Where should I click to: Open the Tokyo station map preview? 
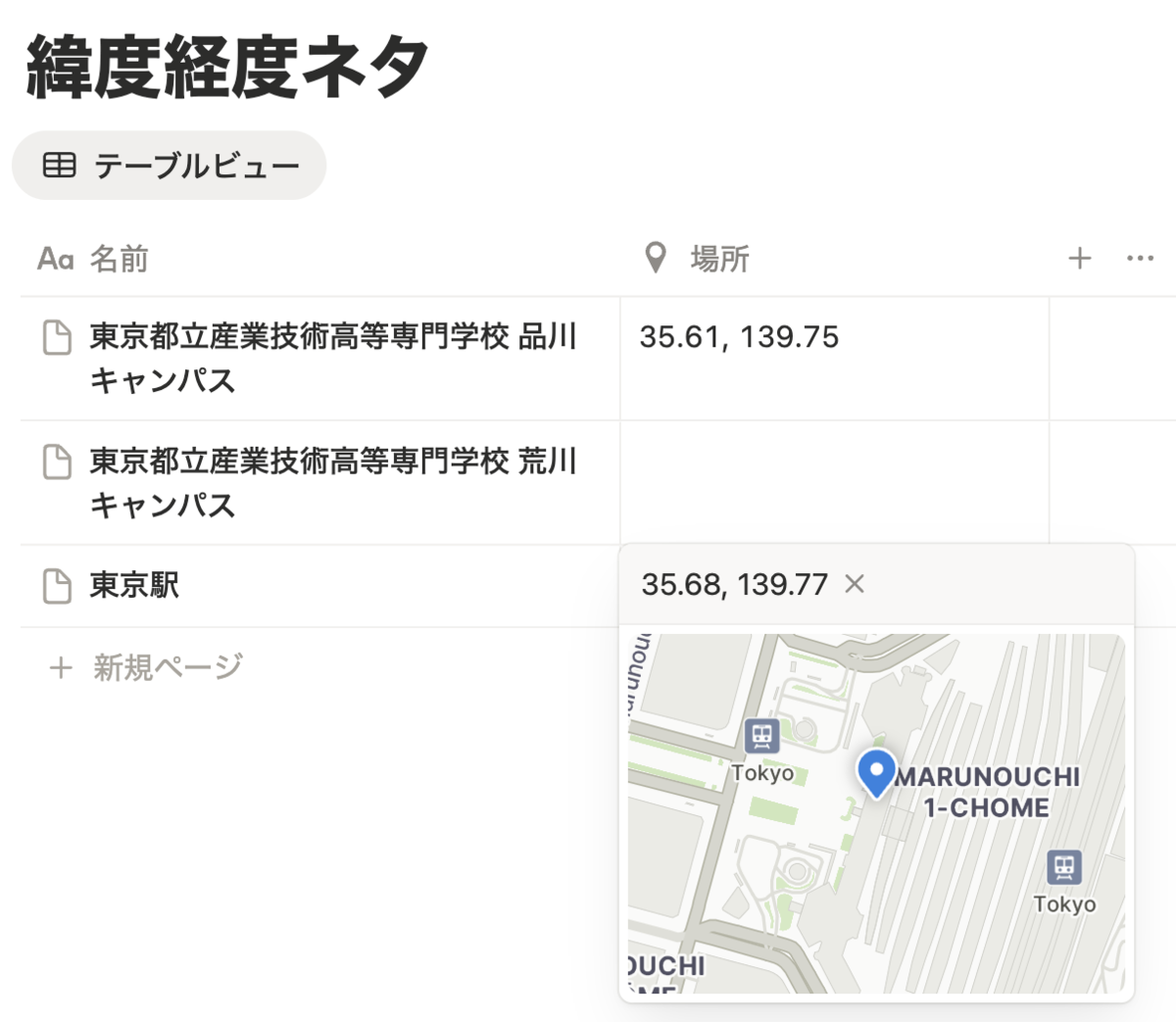pyautogui.click(x=876, y=813)
